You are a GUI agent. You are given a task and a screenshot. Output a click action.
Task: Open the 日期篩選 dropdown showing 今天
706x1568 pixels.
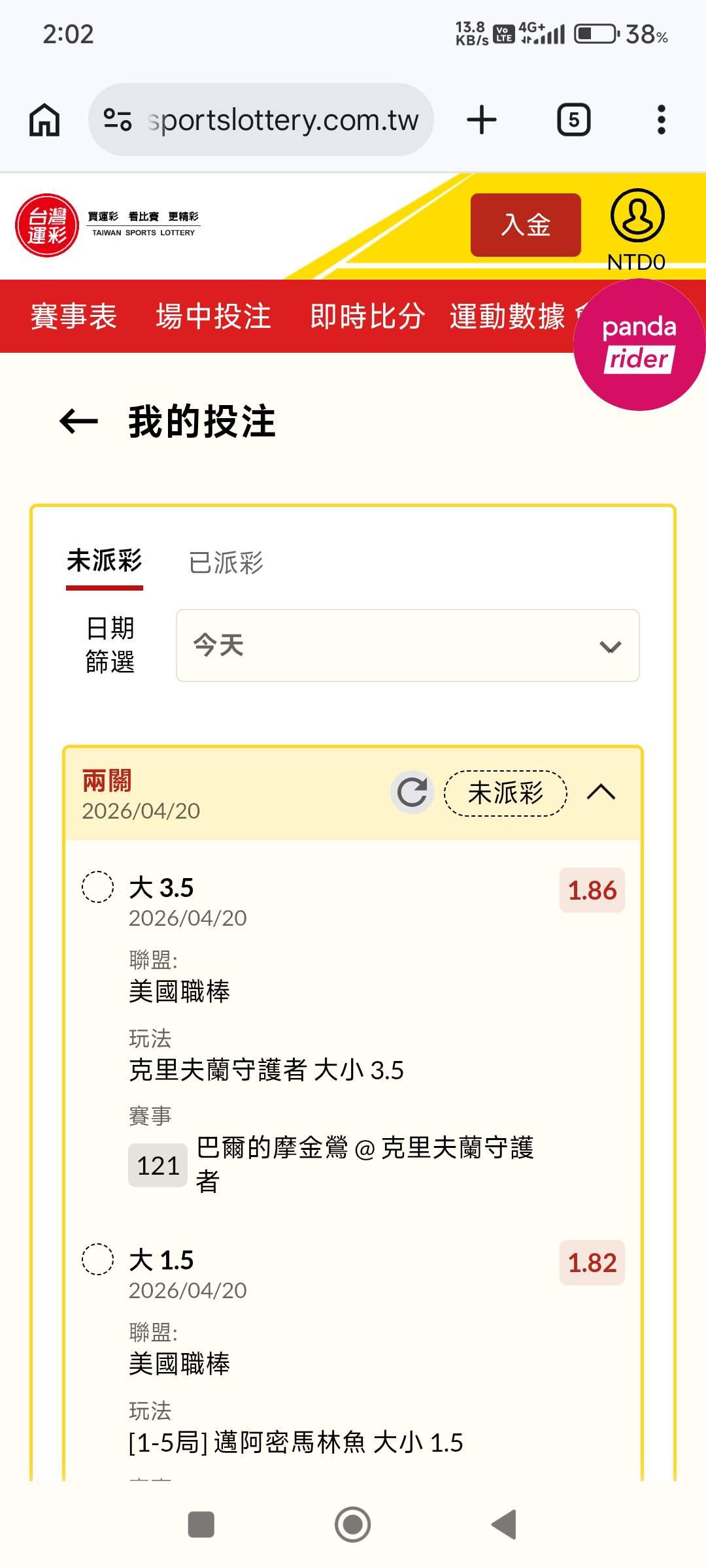[x=408, y=645]
